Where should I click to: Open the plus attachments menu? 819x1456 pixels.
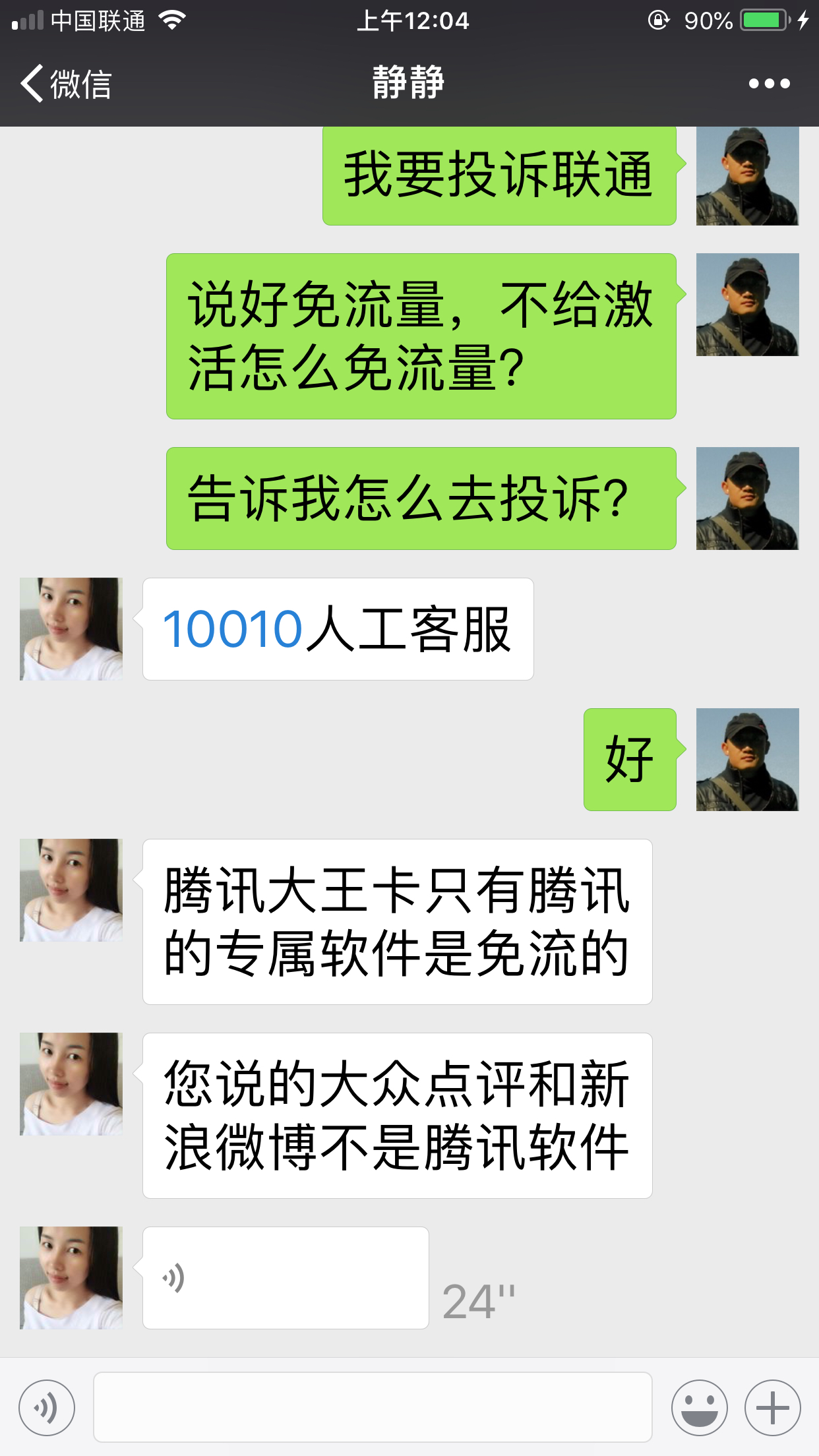772,1408
